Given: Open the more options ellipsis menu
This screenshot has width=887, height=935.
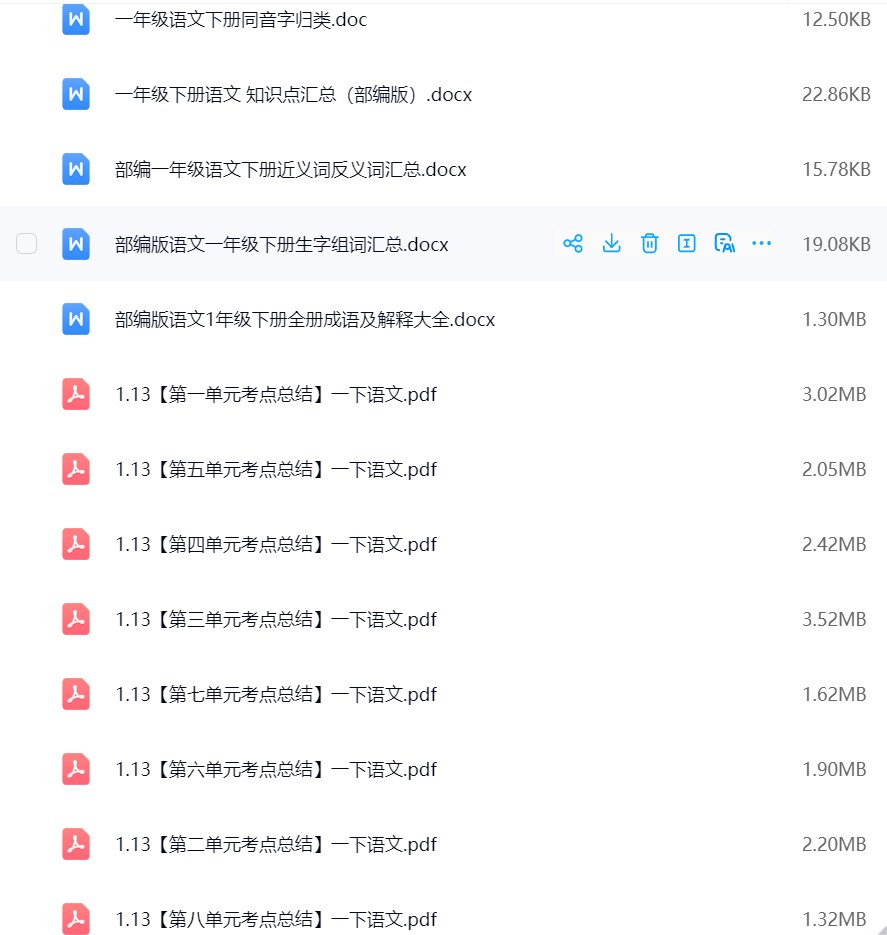Looking at the screenshot, I should 761,243.
